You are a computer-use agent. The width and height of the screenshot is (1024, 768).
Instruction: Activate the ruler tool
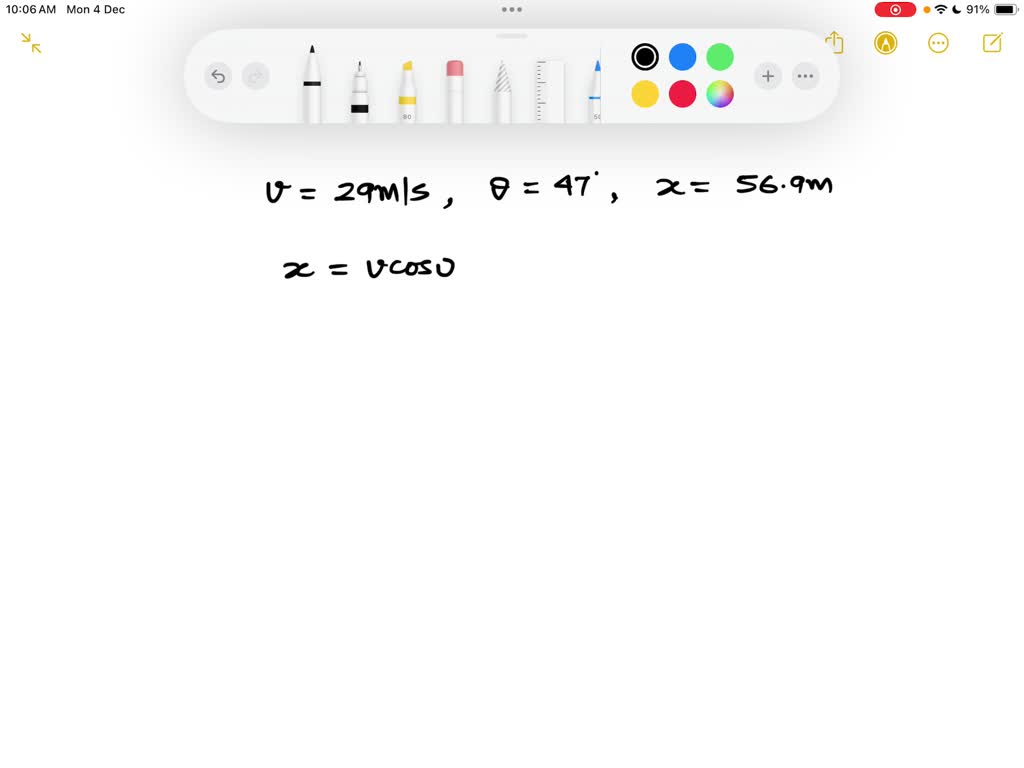click(x=549, y=92)
